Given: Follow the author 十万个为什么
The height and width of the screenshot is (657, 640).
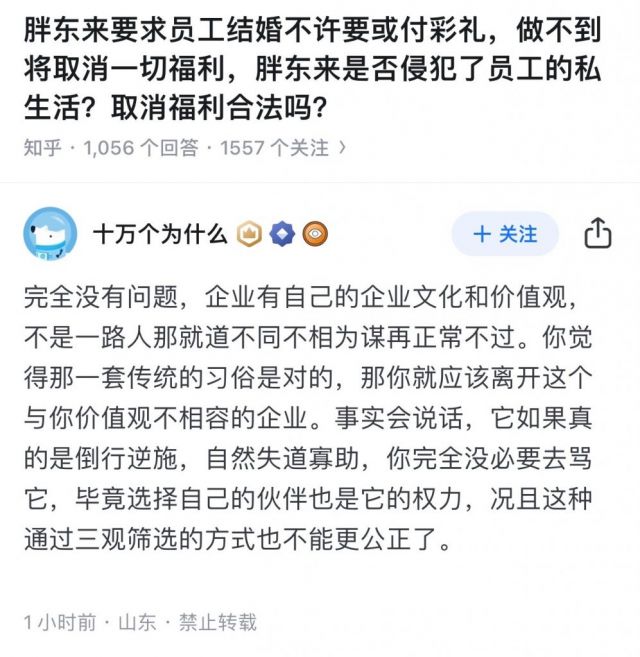Looking at the screenshot, I should [x=505, y=234].
